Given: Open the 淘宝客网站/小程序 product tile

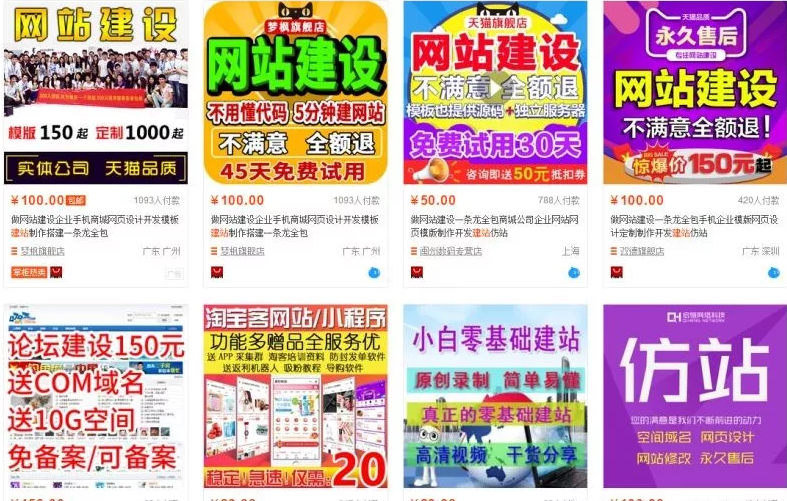Looking at the screenshot, I should pos(295,397).
